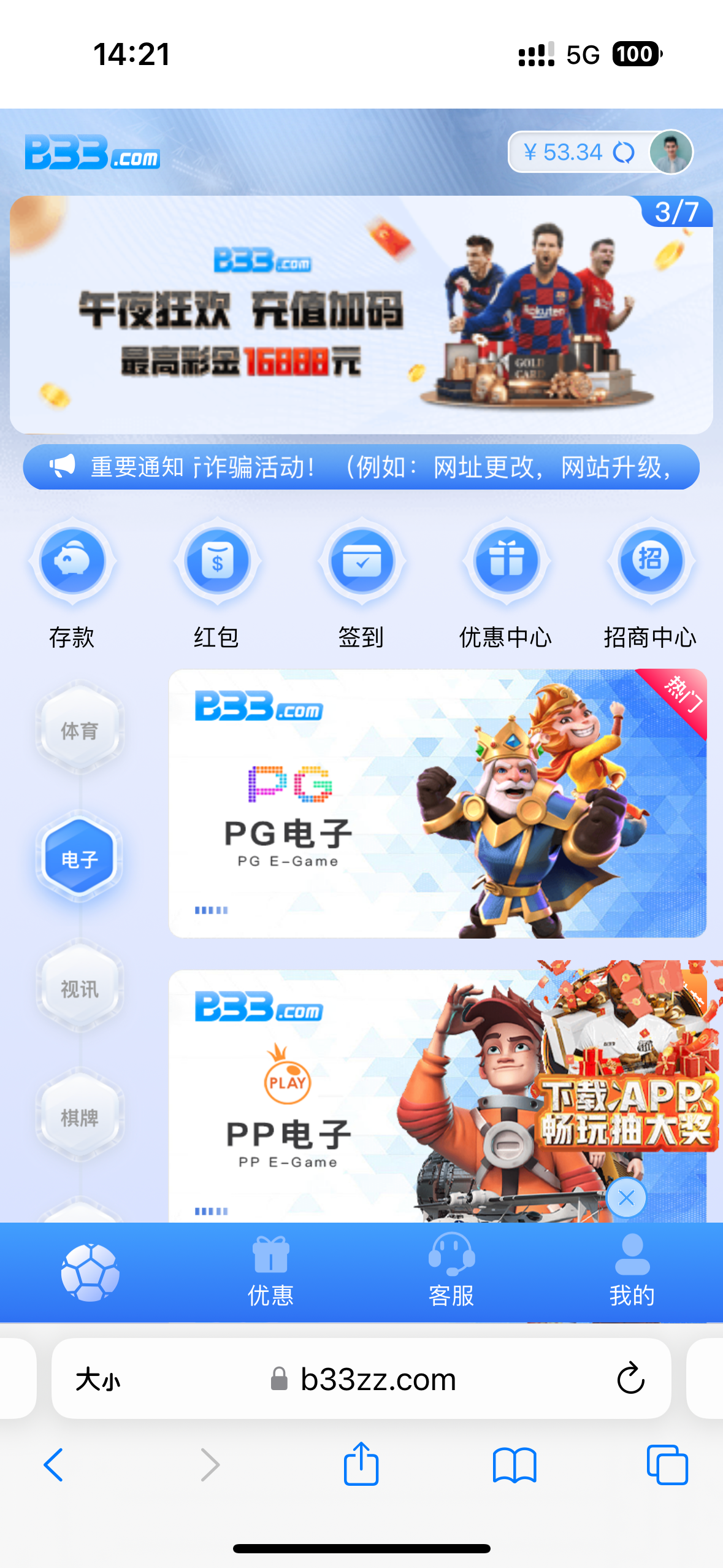Open the midnight carnival promo banner
Viewport: 723px width, 1568px height.
(361, 315)
